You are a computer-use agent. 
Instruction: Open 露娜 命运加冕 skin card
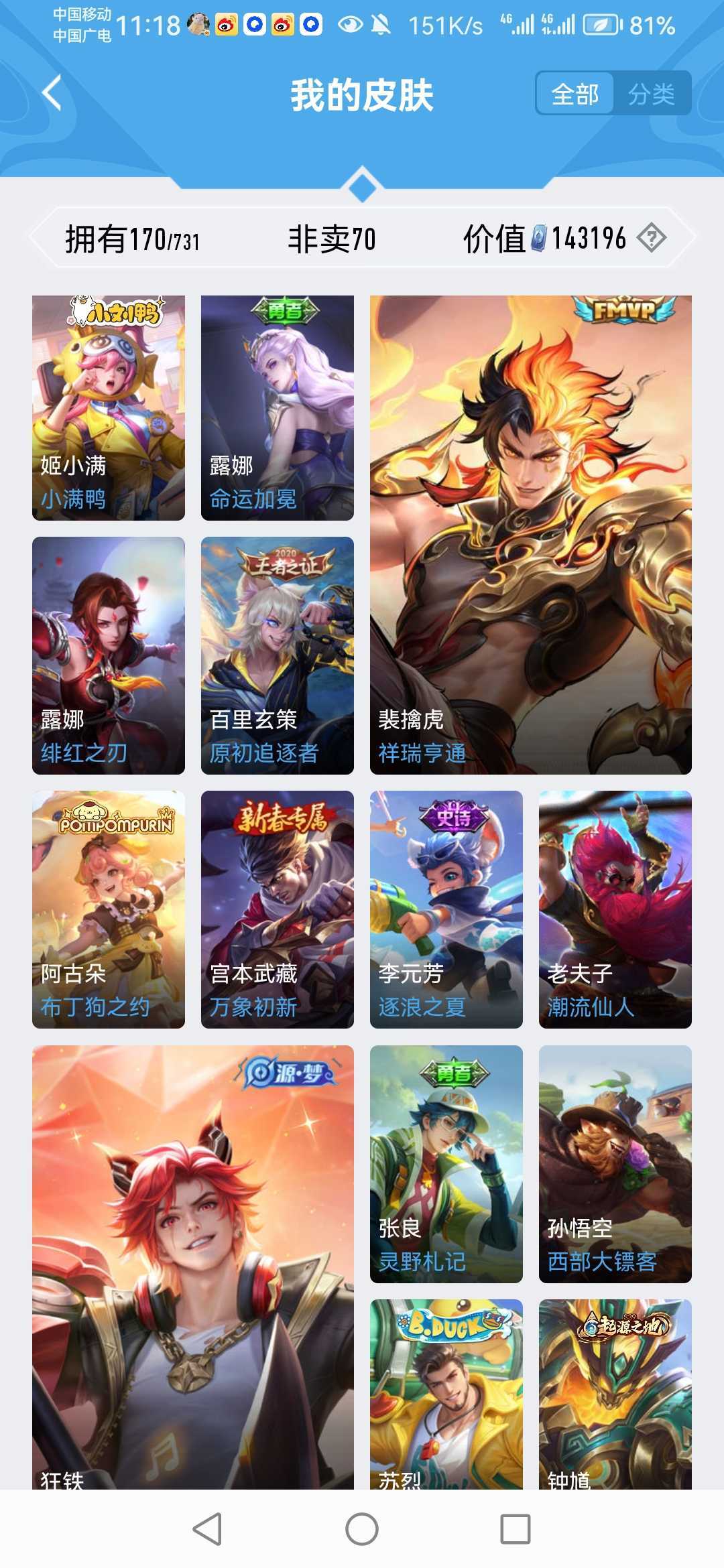[278, 407]
